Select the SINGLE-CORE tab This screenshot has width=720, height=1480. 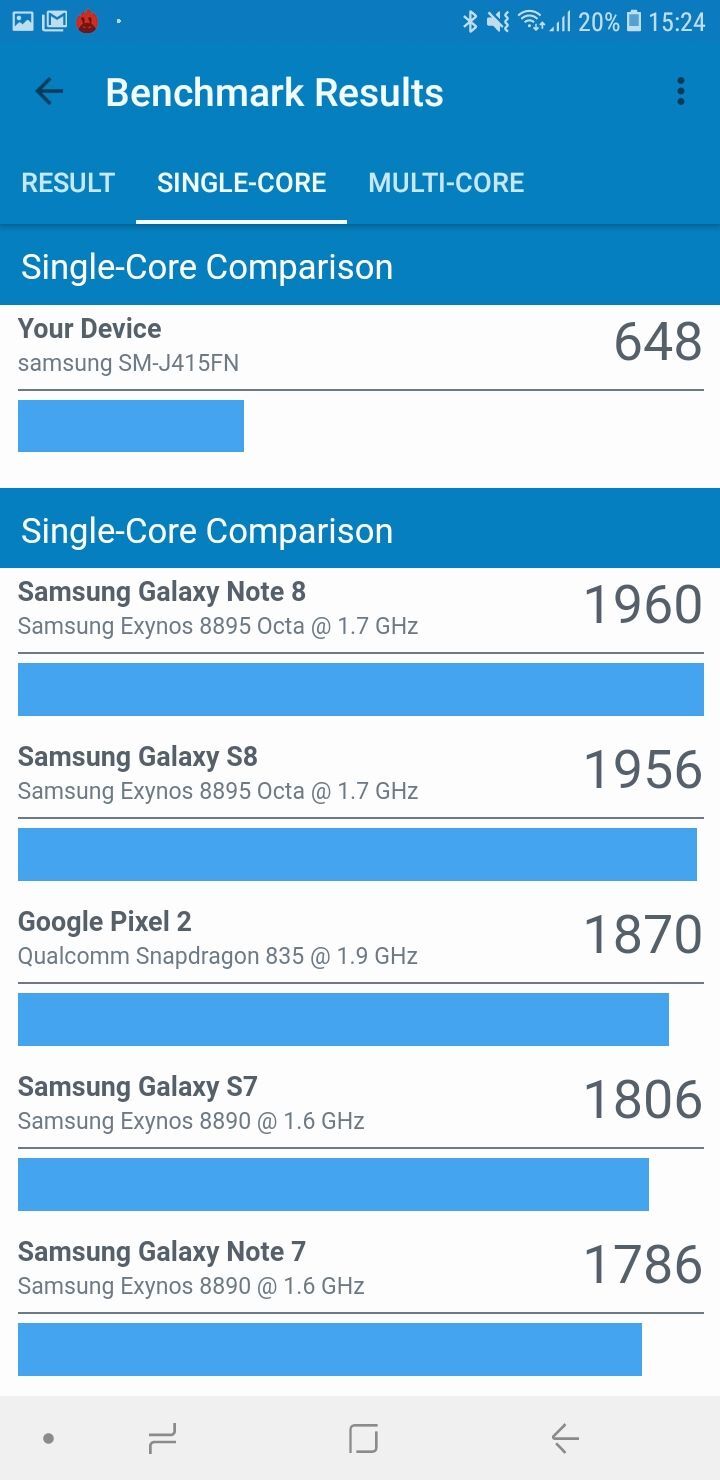pos(241,182)
